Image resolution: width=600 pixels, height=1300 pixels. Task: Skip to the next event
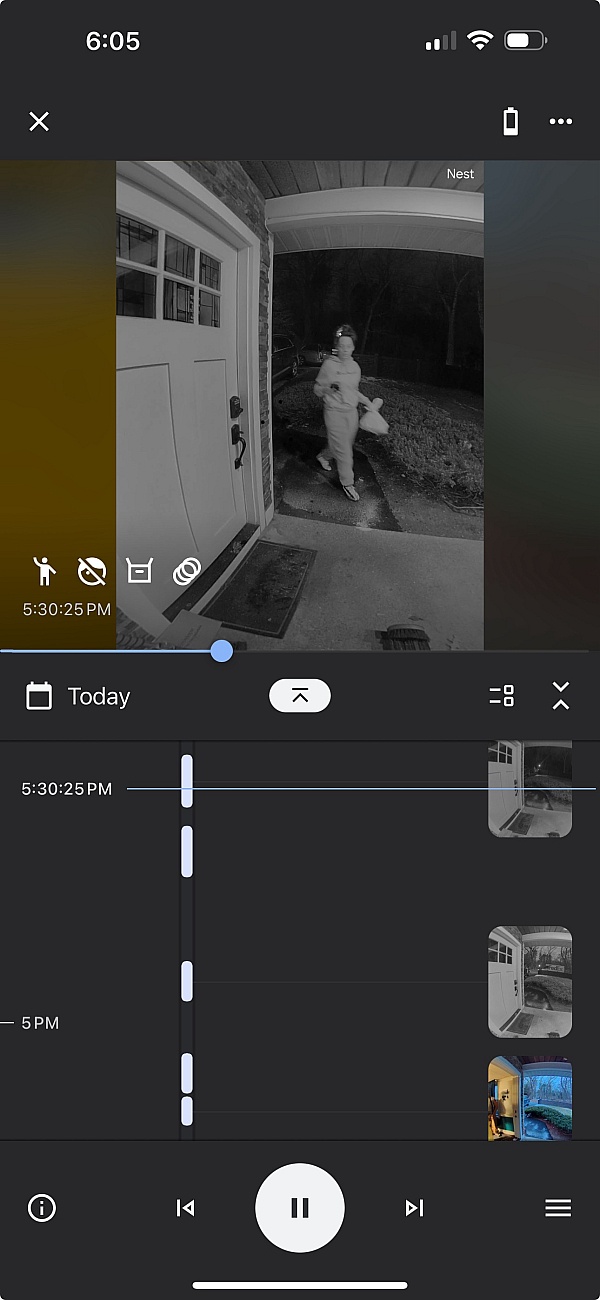(415, 1208)
